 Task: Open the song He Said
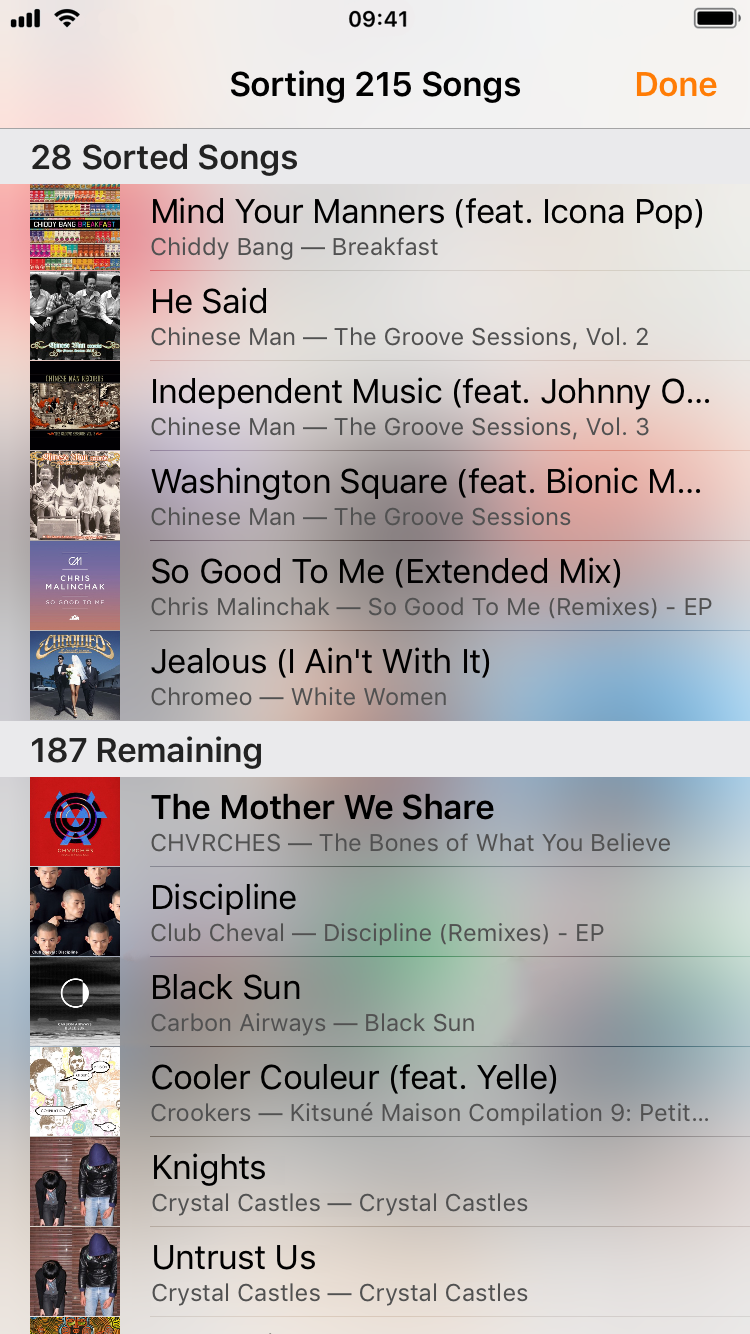point(375,316)
